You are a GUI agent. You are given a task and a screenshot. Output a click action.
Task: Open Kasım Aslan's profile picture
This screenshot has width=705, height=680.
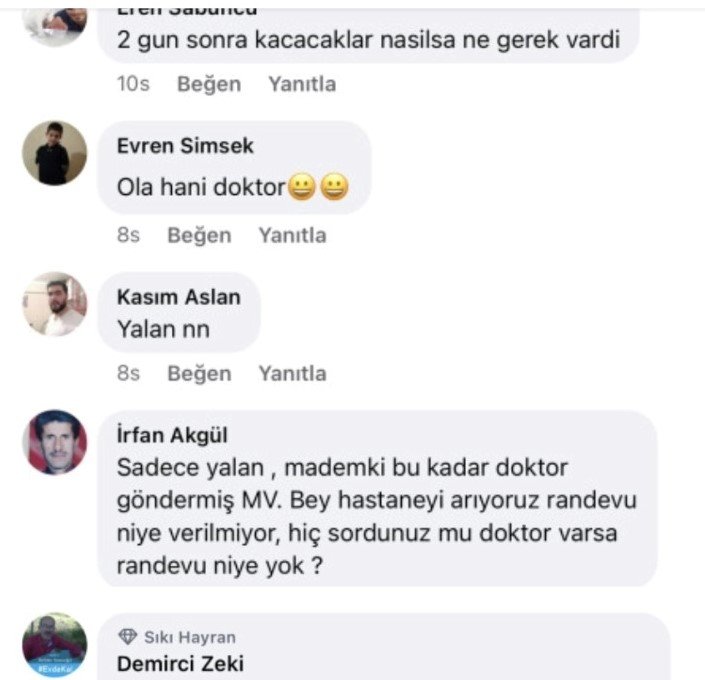click(x=54, y=304)
